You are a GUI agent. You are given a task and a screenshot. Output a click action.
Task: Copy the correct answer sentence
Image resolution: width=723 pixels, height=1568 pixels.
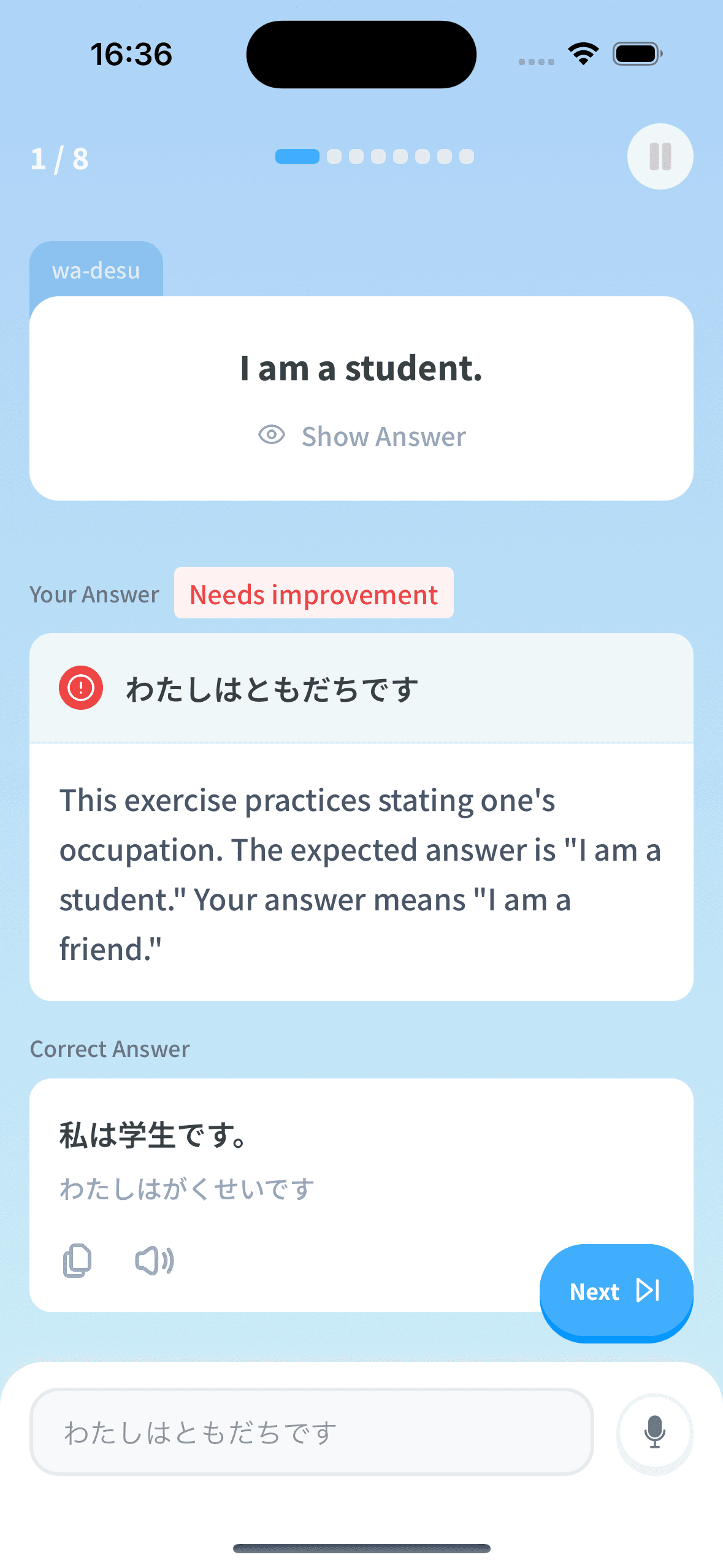[x=76, y=1261]
